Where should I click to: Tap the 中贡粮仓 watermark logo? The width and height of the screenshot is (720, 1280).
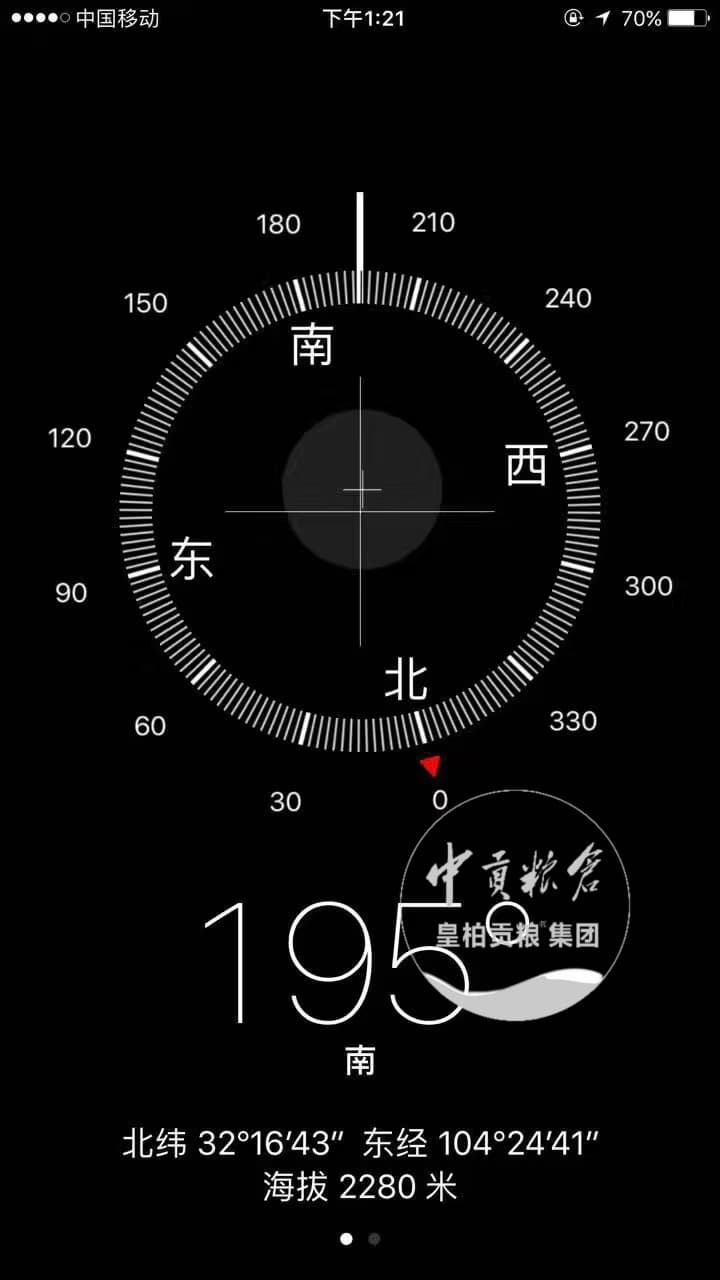(516, 900)
